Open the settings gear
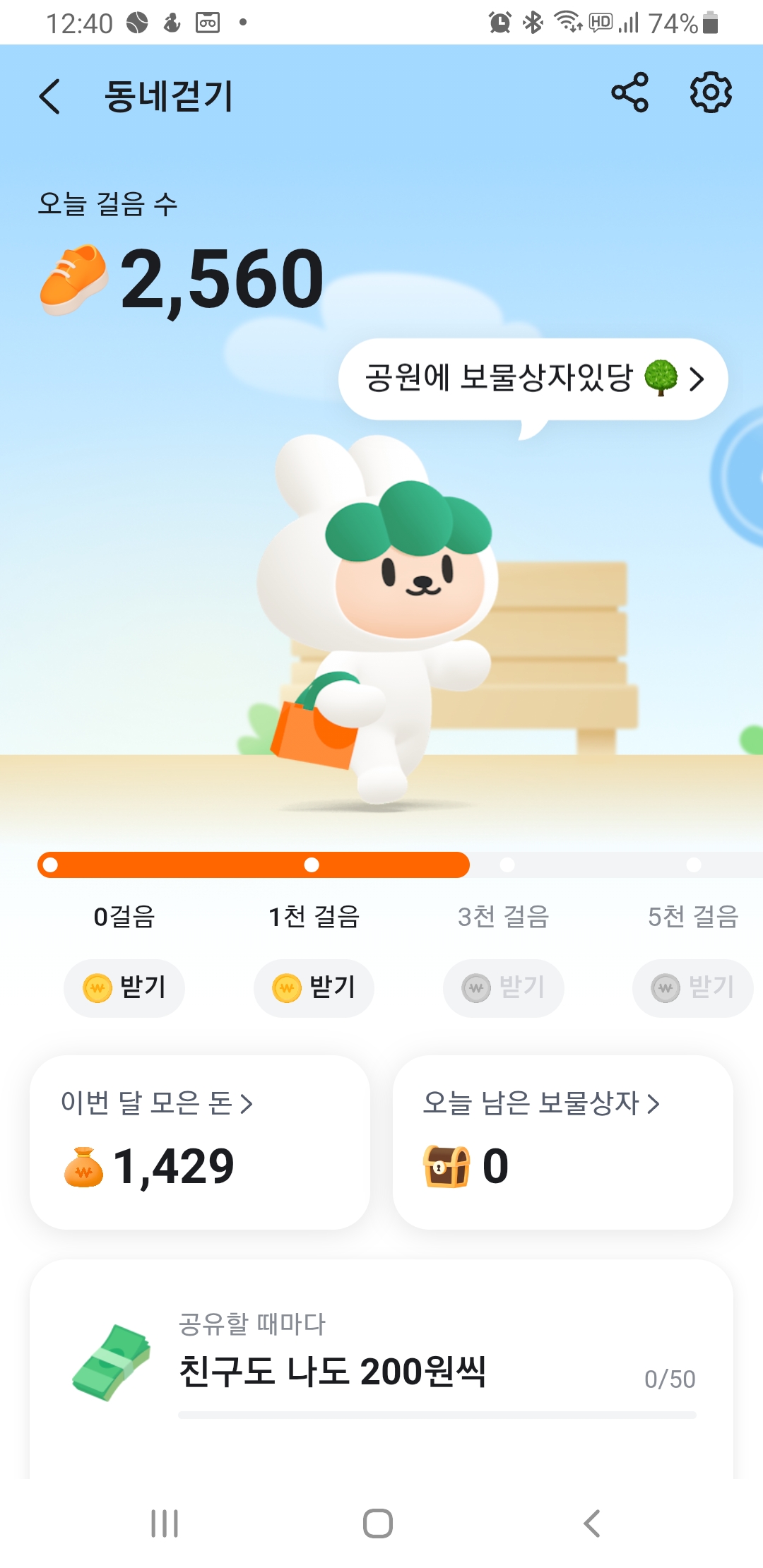Image resolution: width=763 pixels, height=1568 pixels. (710, 93)
